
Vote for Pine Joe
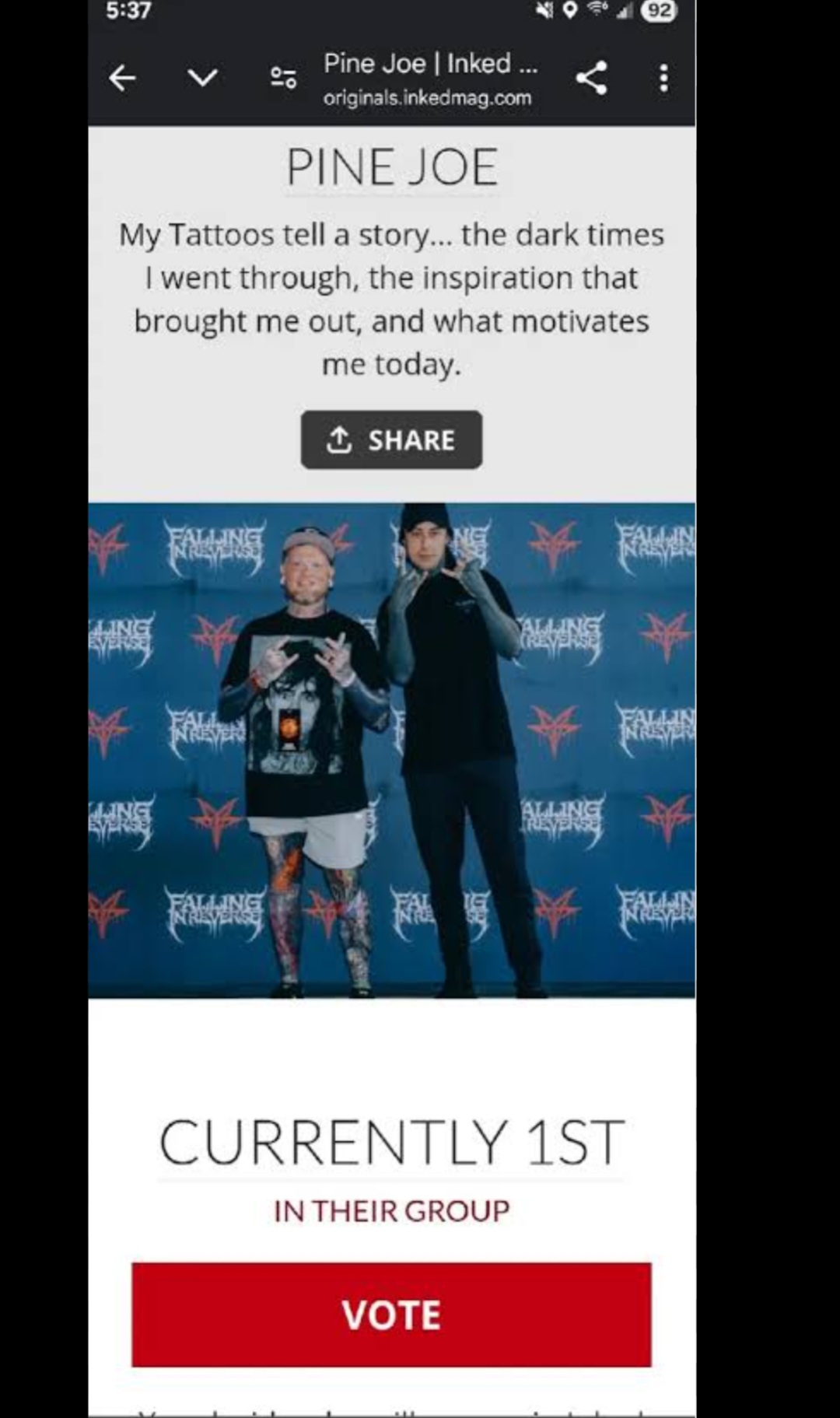pyautogui.click(x=391, y=1315)
